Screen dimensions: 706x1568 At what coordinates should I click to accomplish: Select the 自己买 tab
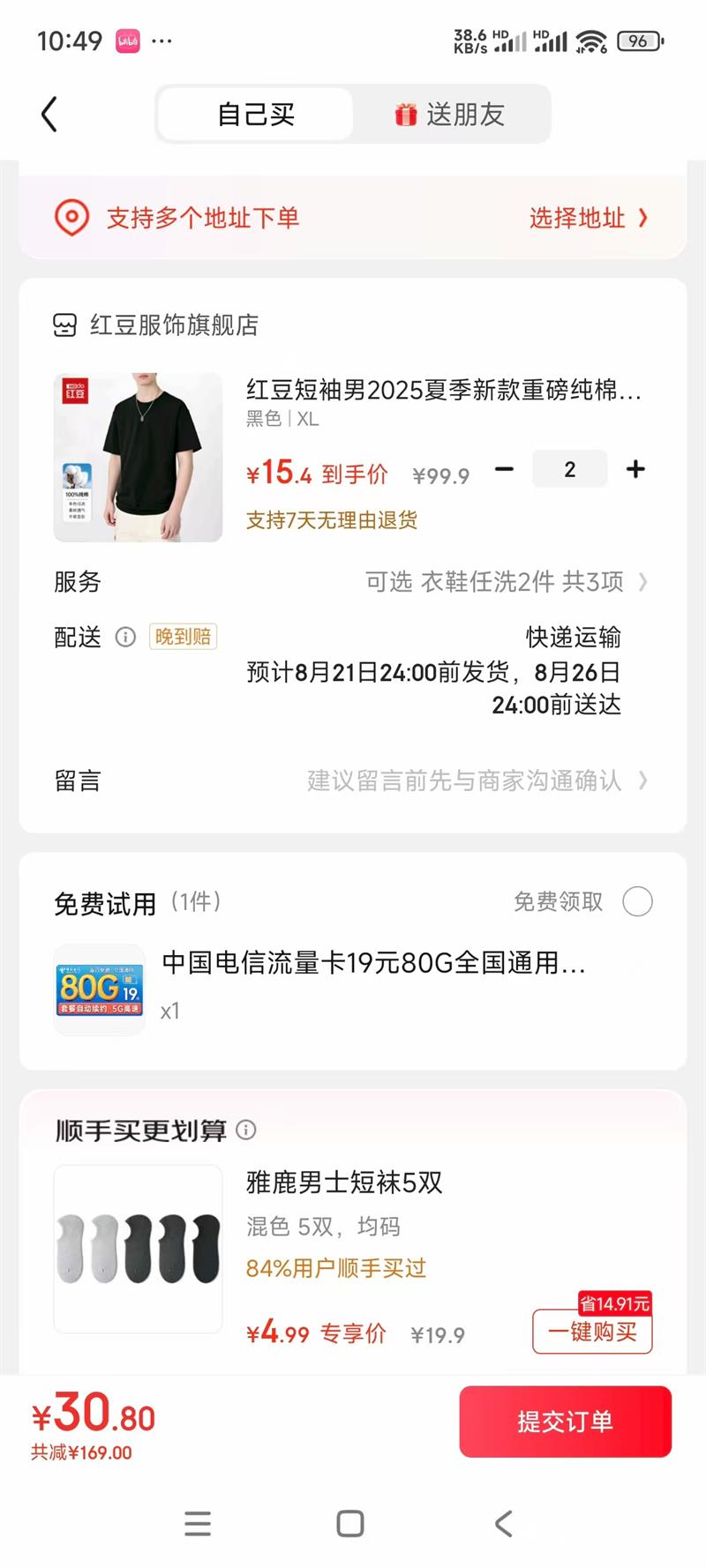pos(256,115)
